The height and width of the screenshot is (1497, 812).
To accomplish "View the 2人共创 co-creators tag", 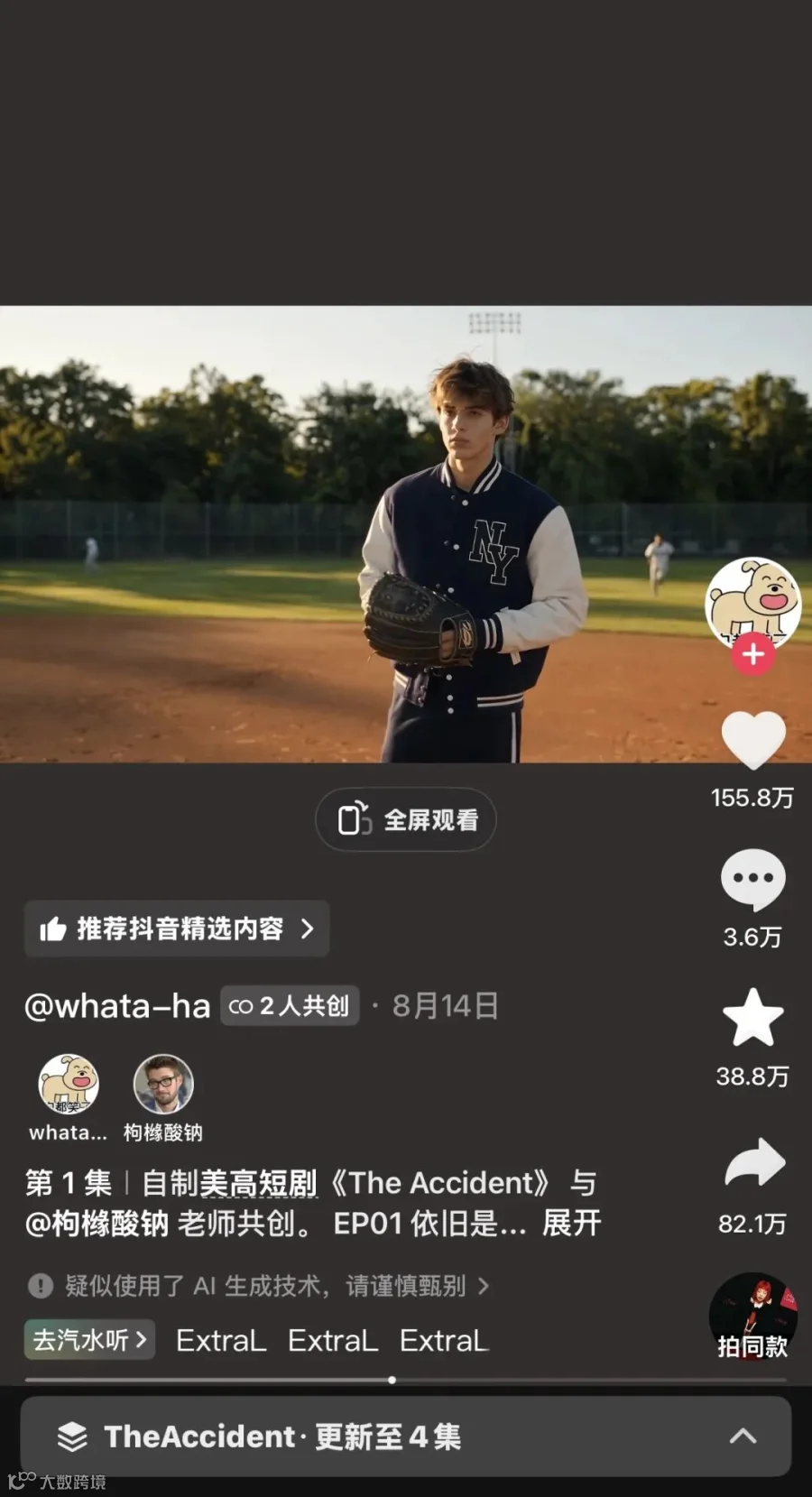I will coord(290,1006).
